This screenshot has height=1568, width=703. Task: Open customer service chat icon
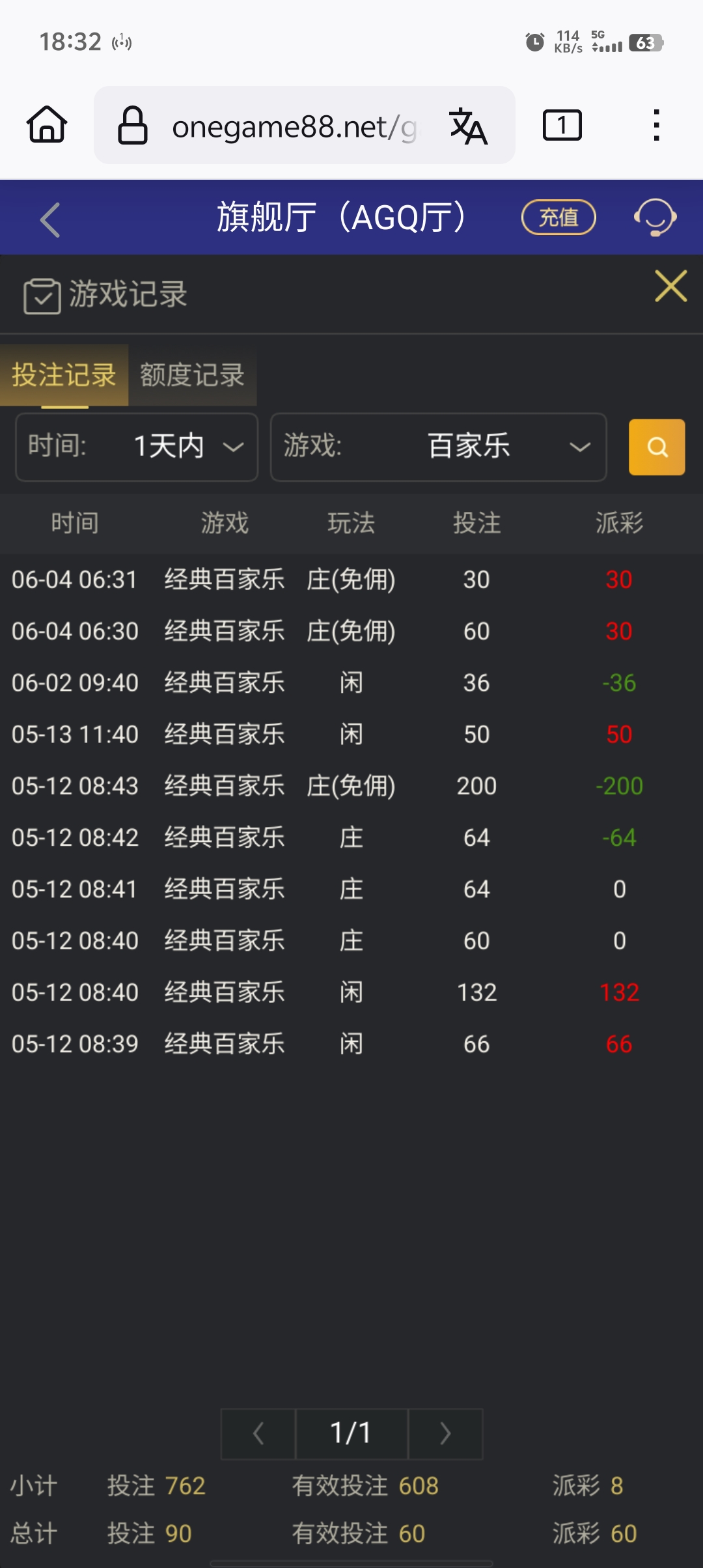click(655, 218)
